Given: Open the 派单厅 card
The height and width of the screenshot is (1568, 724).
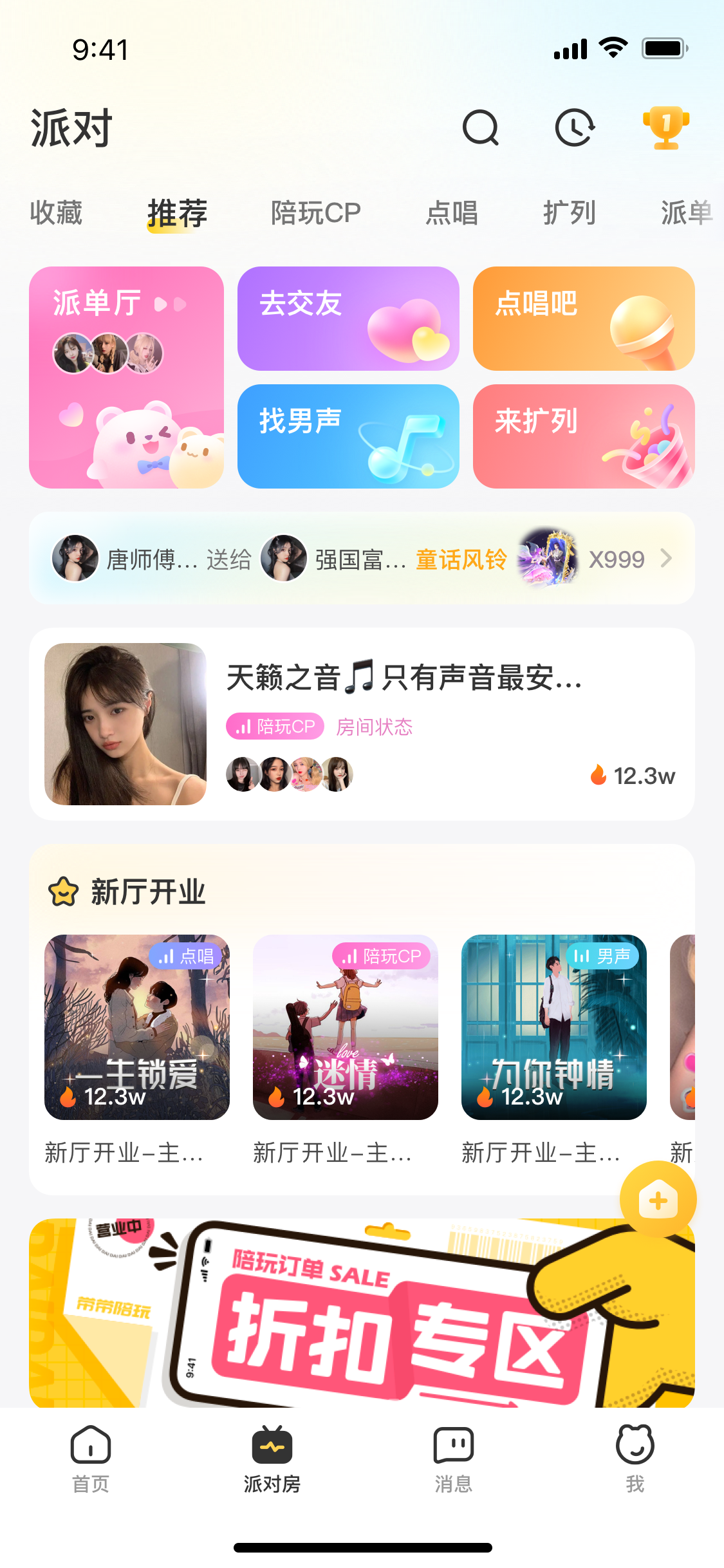Looking at the screenshot, I should click(126, 377).
